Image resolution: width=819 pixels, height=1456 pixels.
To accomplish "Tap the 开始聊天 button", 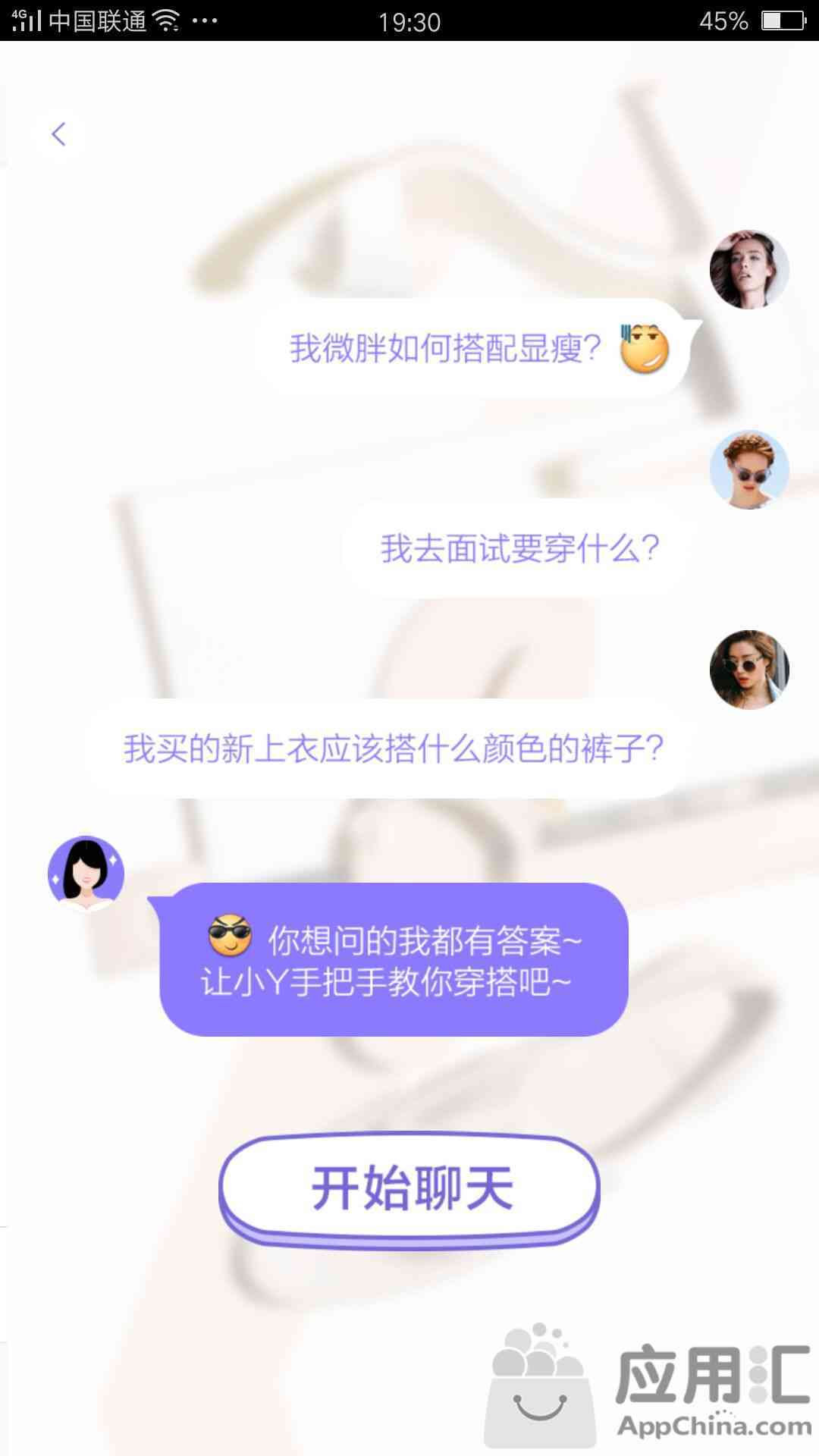I will [x=409, y=1188].
